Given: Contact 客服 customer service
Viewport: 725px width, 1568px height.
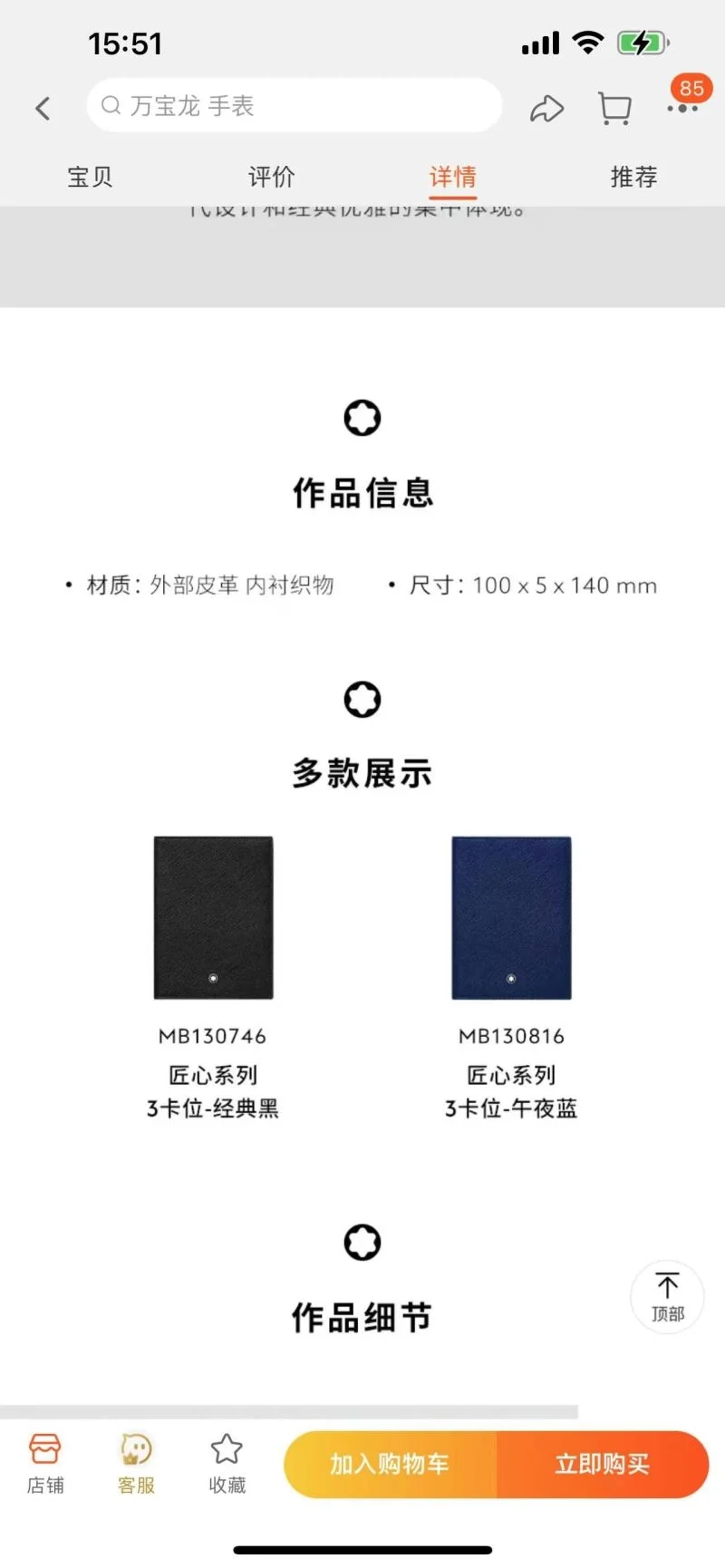Looking at the screenshot, I should pyautogui.click(x=136, y=1463).
